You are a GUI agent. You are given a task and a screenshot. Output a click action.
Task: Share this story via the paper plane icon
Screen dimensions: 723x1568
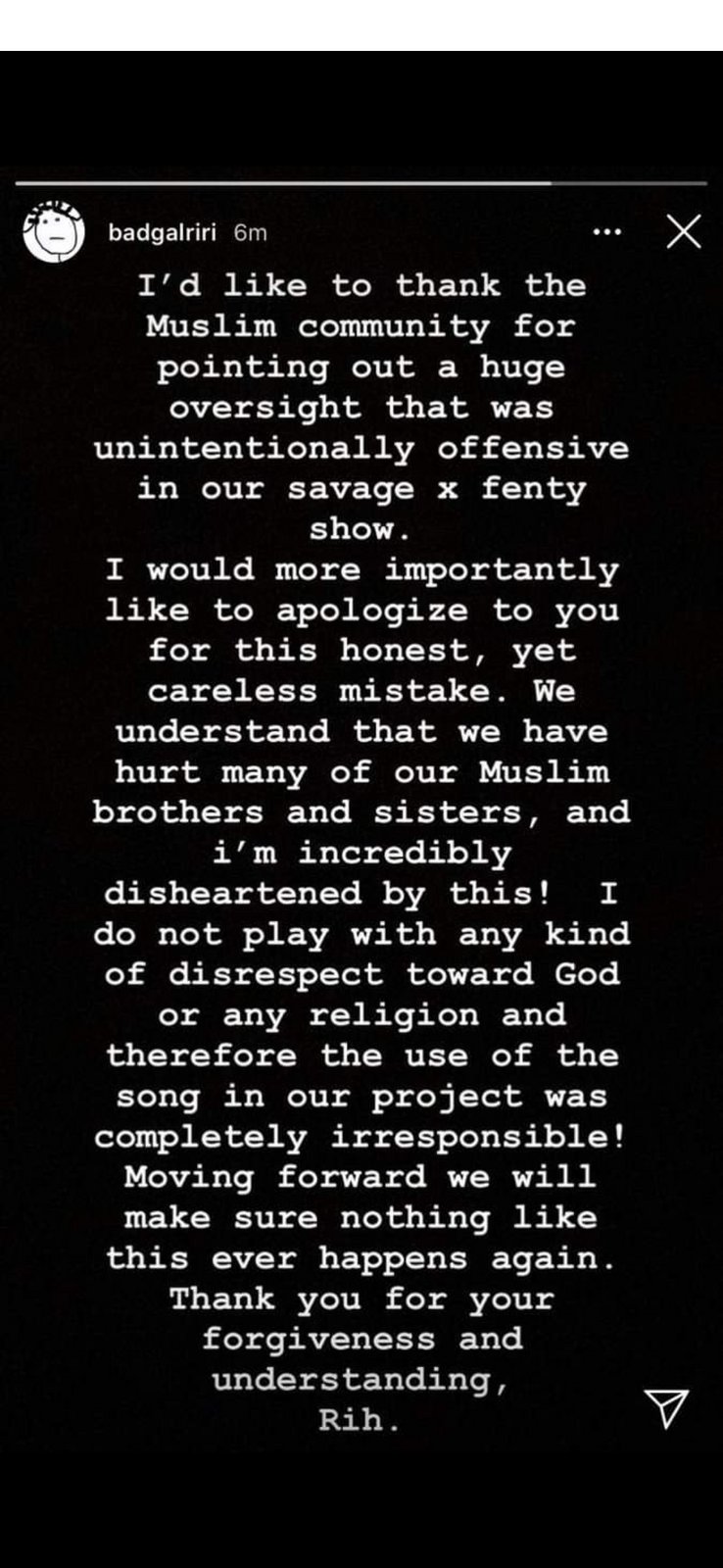click(666, 1406)
